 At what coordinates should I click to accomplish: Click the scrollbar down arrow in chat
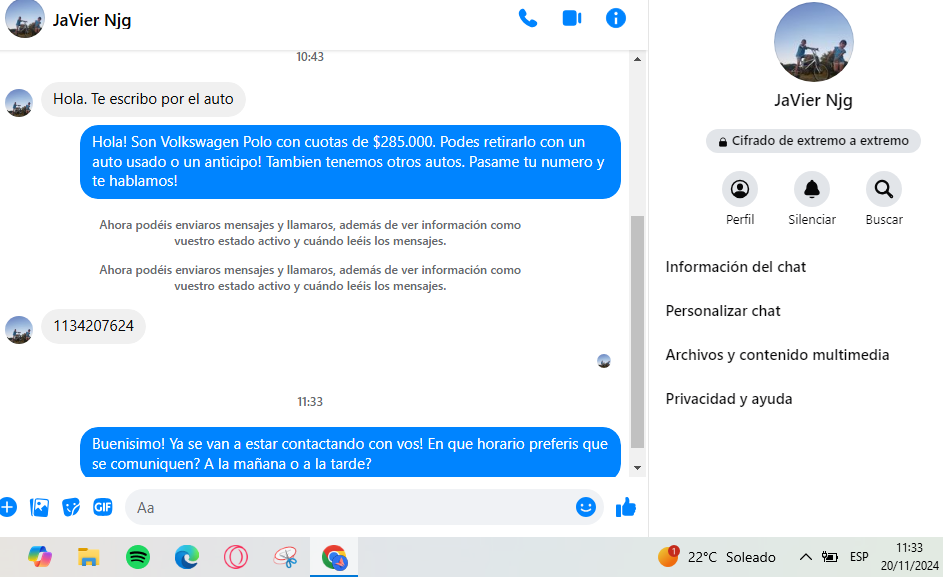pyautogui.click(x=638, y=467)
